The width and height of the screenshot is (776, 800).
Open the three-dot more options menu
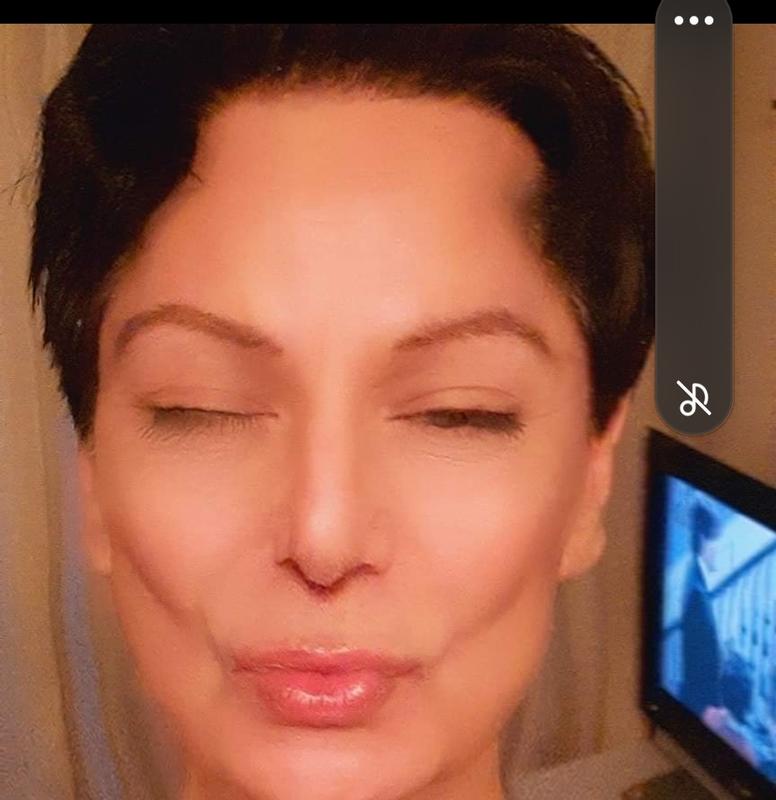point(693,21)
